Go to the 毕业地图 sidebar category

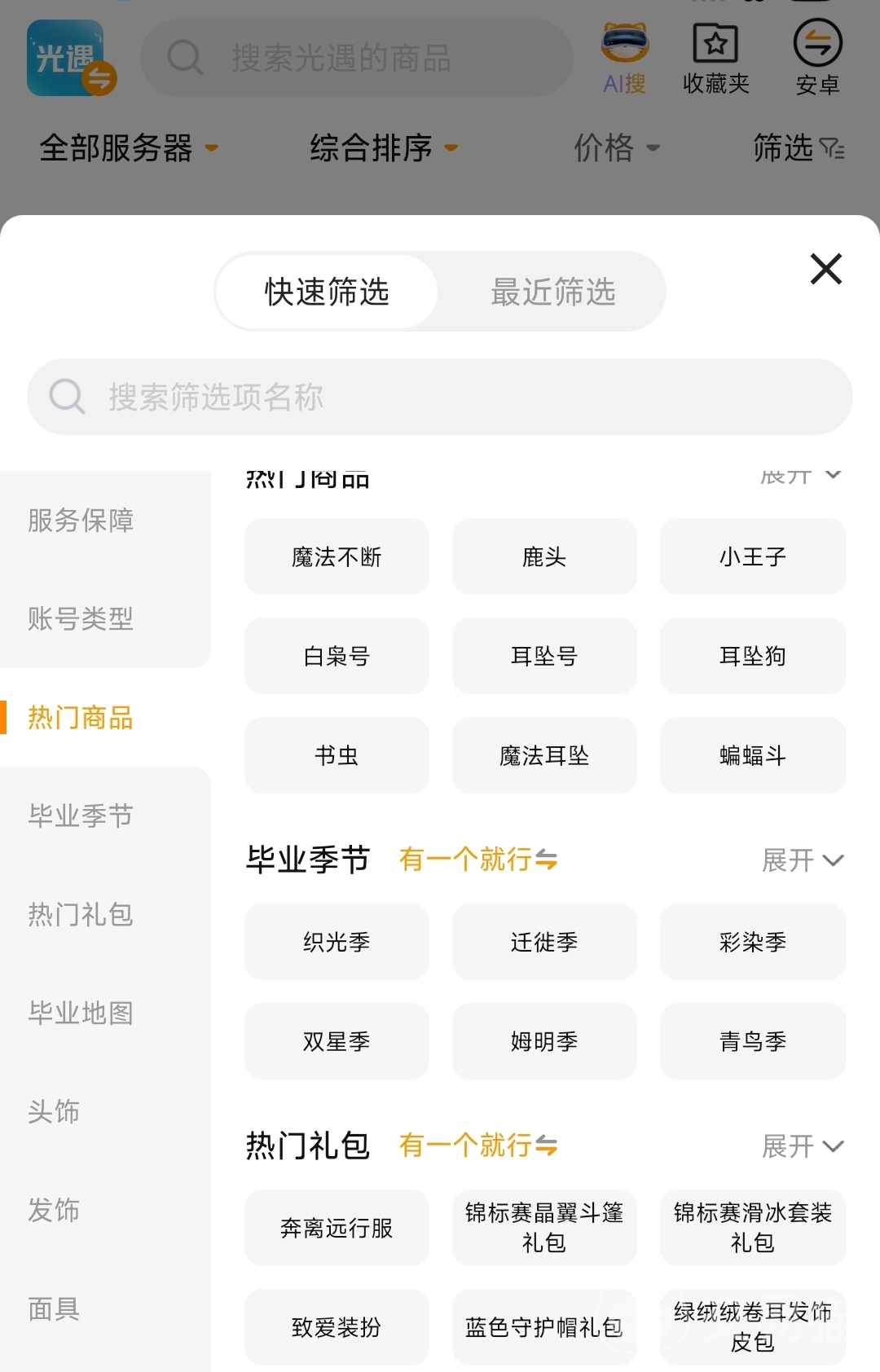[x=81, y=1014]
